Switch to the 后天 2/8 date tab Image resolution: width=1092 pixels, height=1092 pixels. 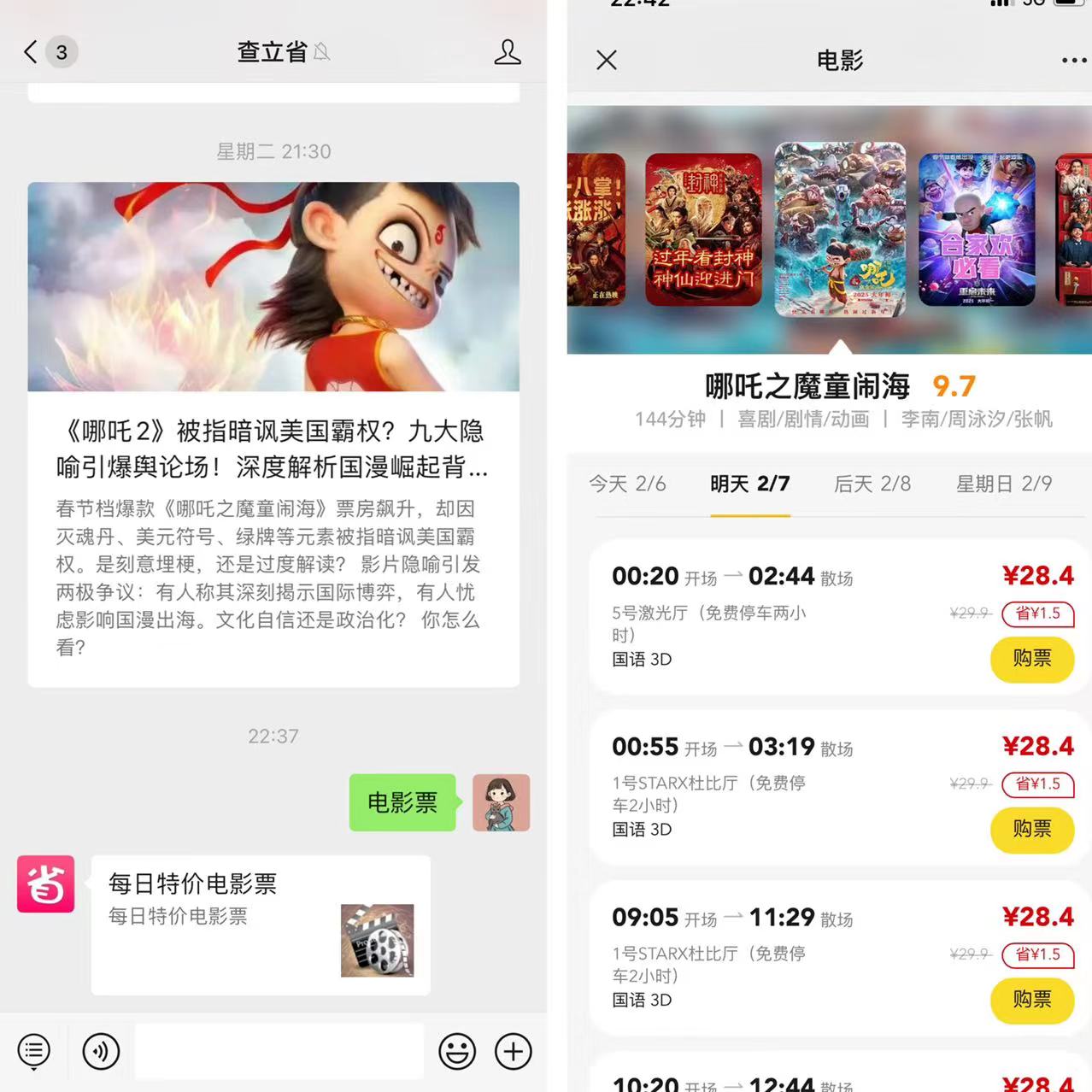click(872, 484)
